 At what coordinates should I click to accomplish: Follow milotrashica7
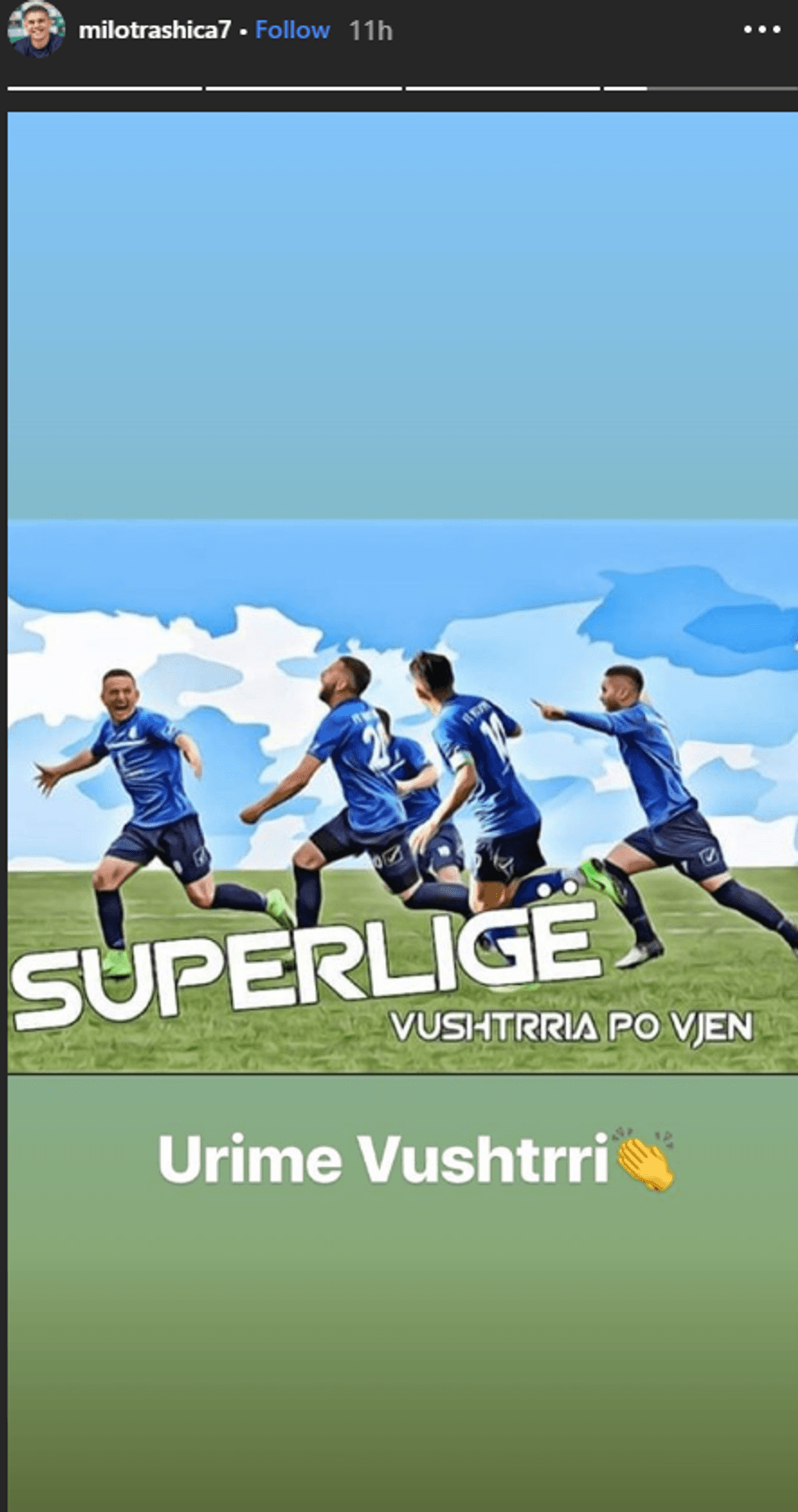tap(292, 30)
